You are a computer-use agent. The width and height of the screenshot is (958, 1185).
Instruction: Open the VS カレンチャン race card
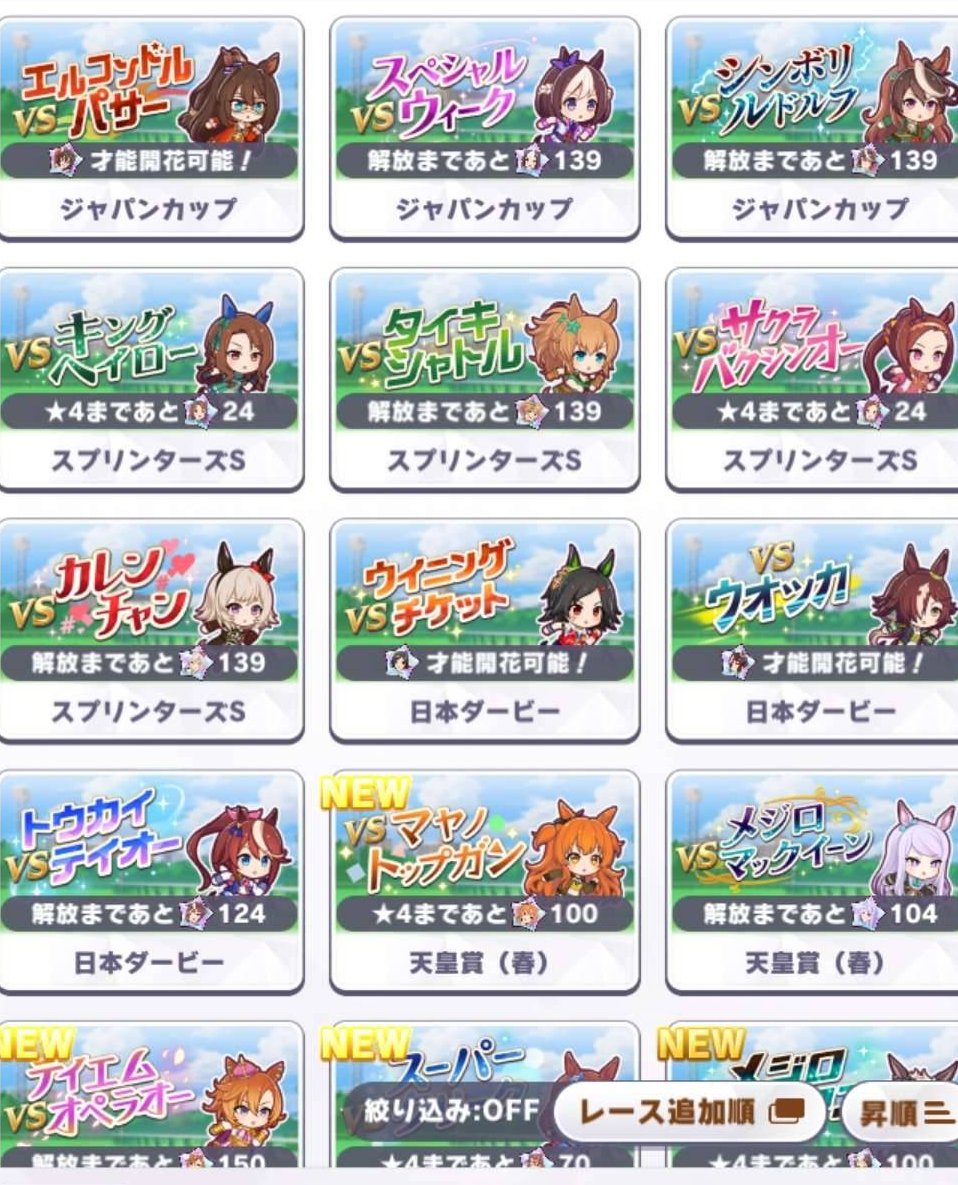click(151, 632)
